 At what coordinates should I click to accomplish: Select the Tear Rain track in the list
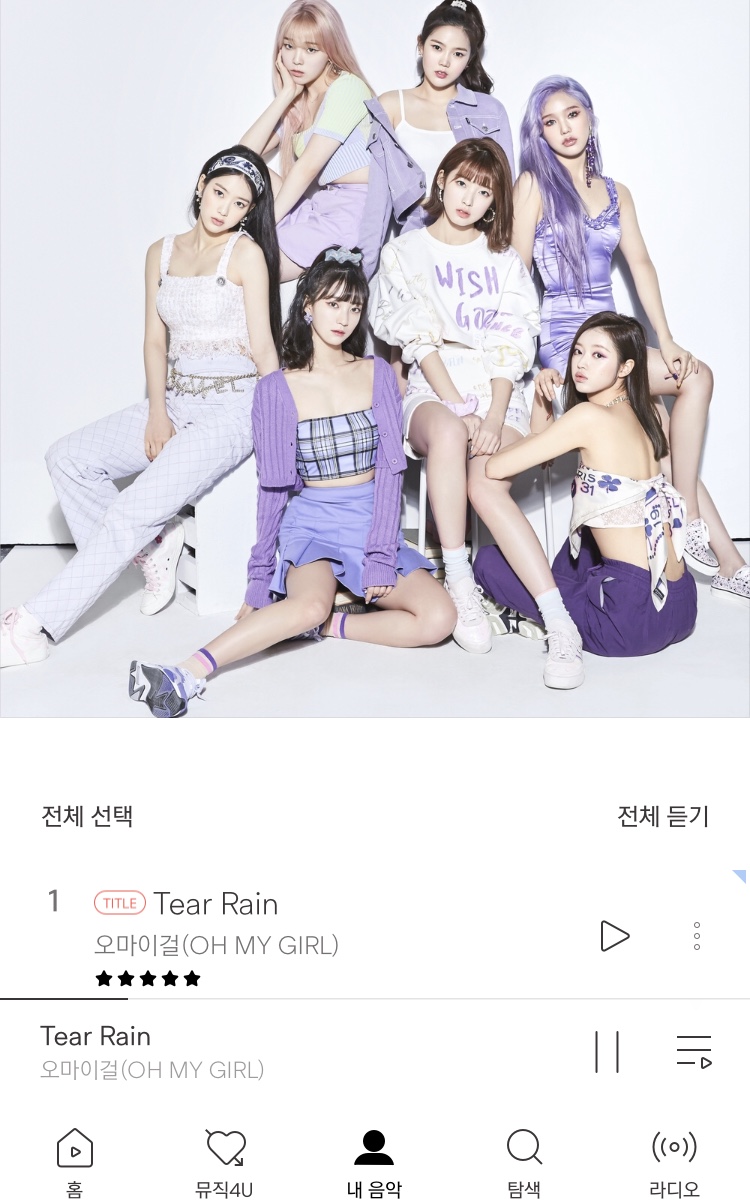[x=218, y=903]
